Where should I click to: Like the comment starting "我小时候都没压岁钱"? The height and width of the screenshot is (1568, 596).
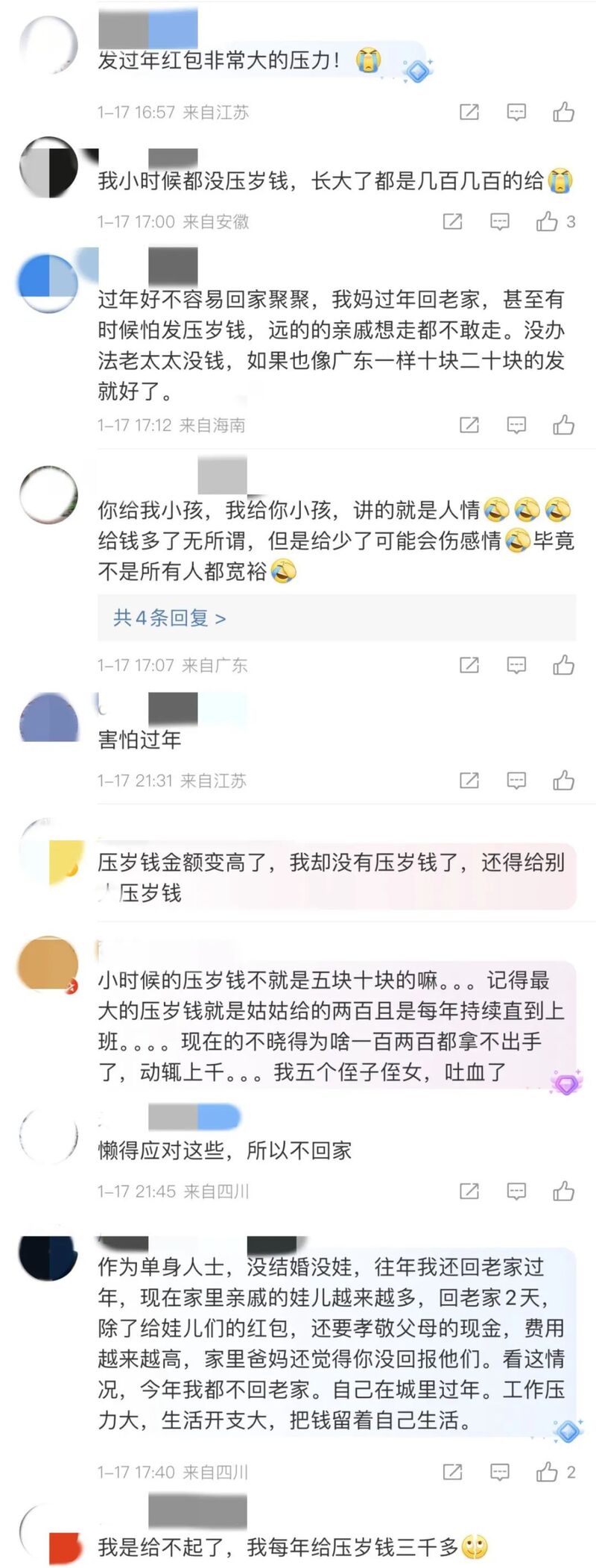[x=548, y=221]
